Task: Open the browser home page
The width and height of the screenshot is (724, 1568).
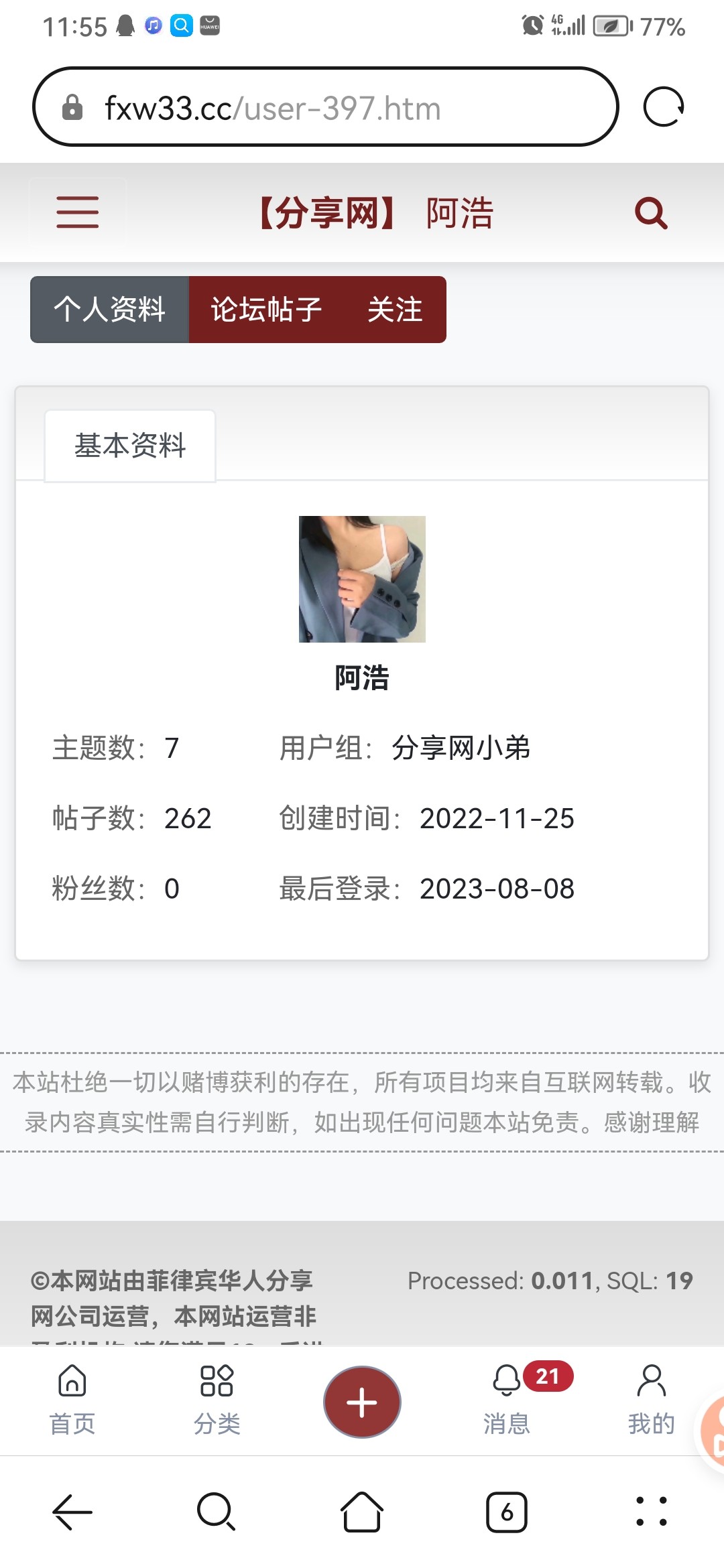Action: [362, 1512]
